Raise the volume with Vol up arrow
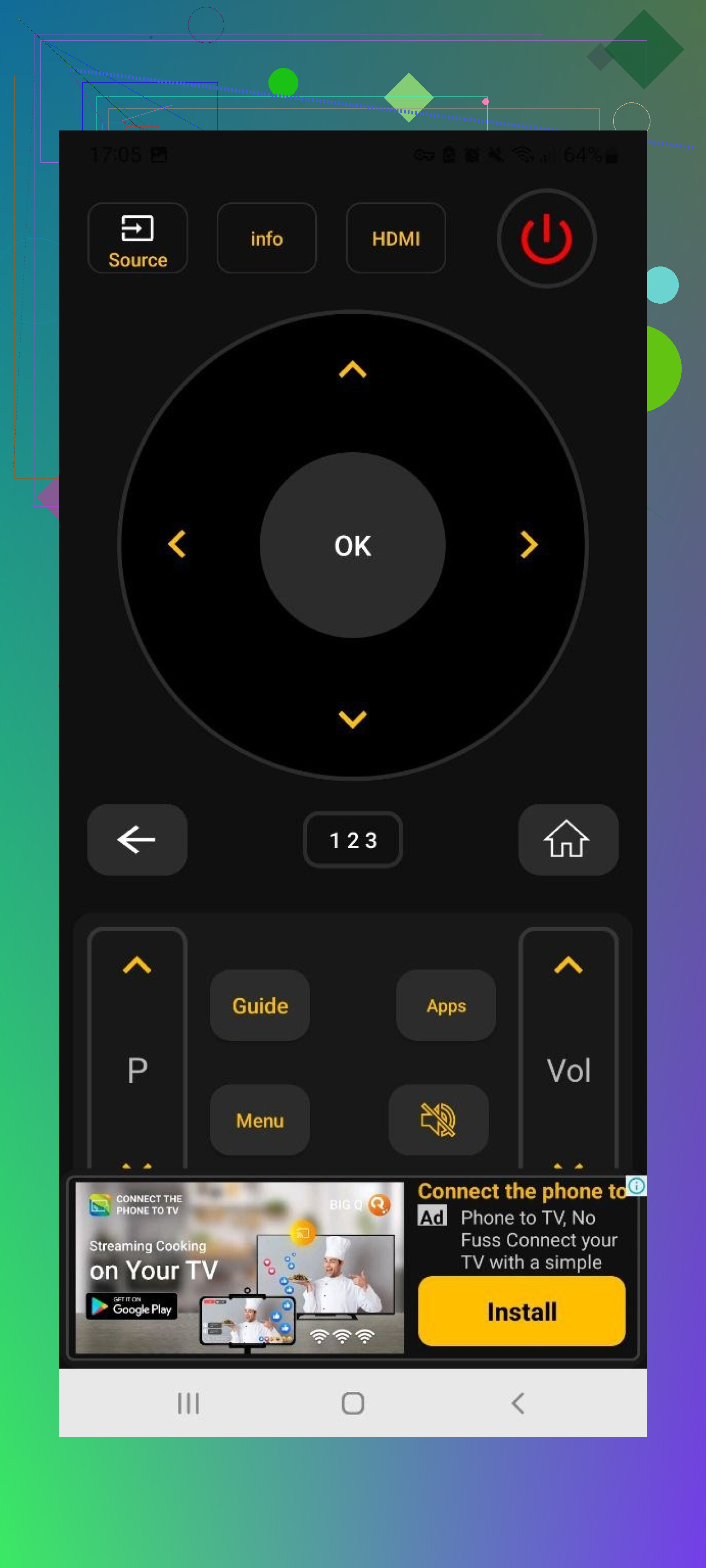 [568, 965]
